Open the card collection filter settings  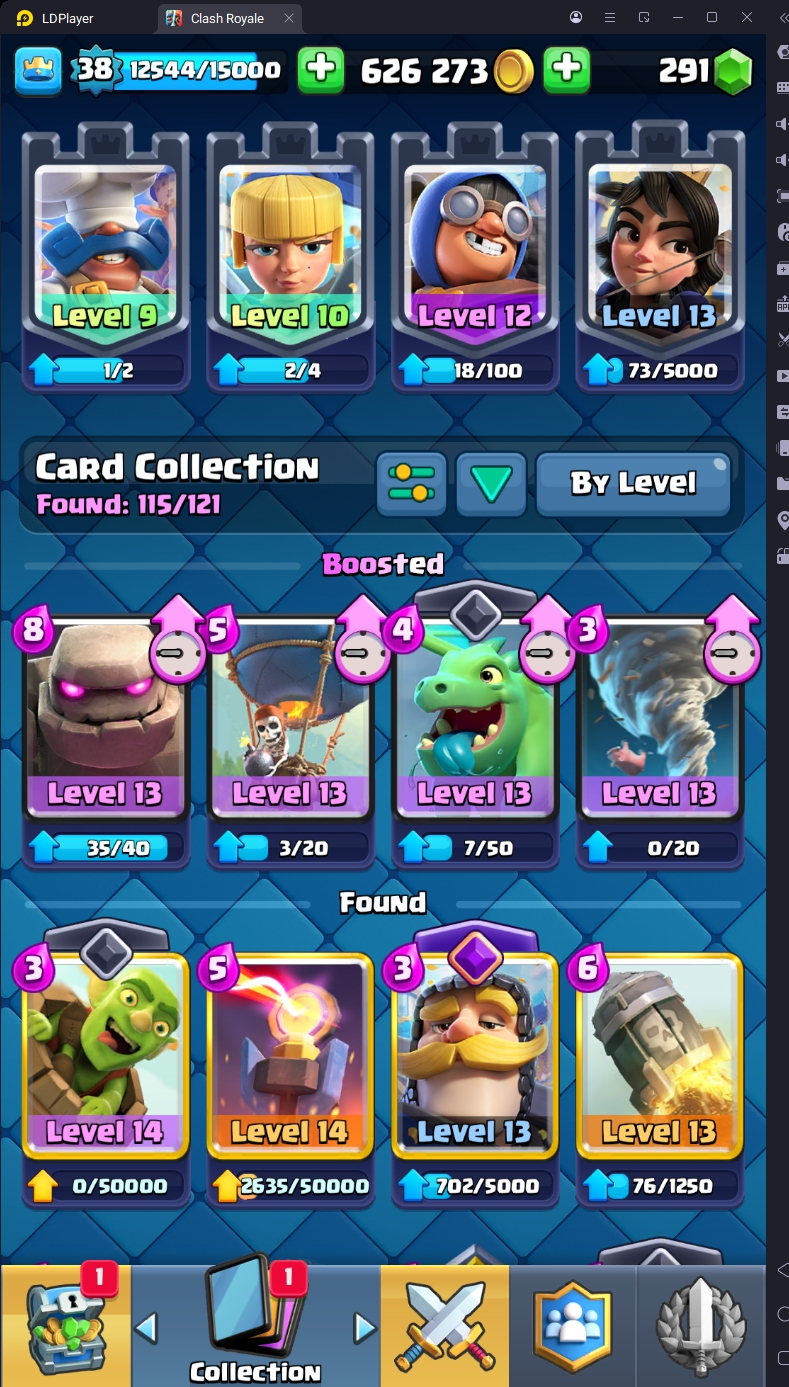(x=412, y=483)
